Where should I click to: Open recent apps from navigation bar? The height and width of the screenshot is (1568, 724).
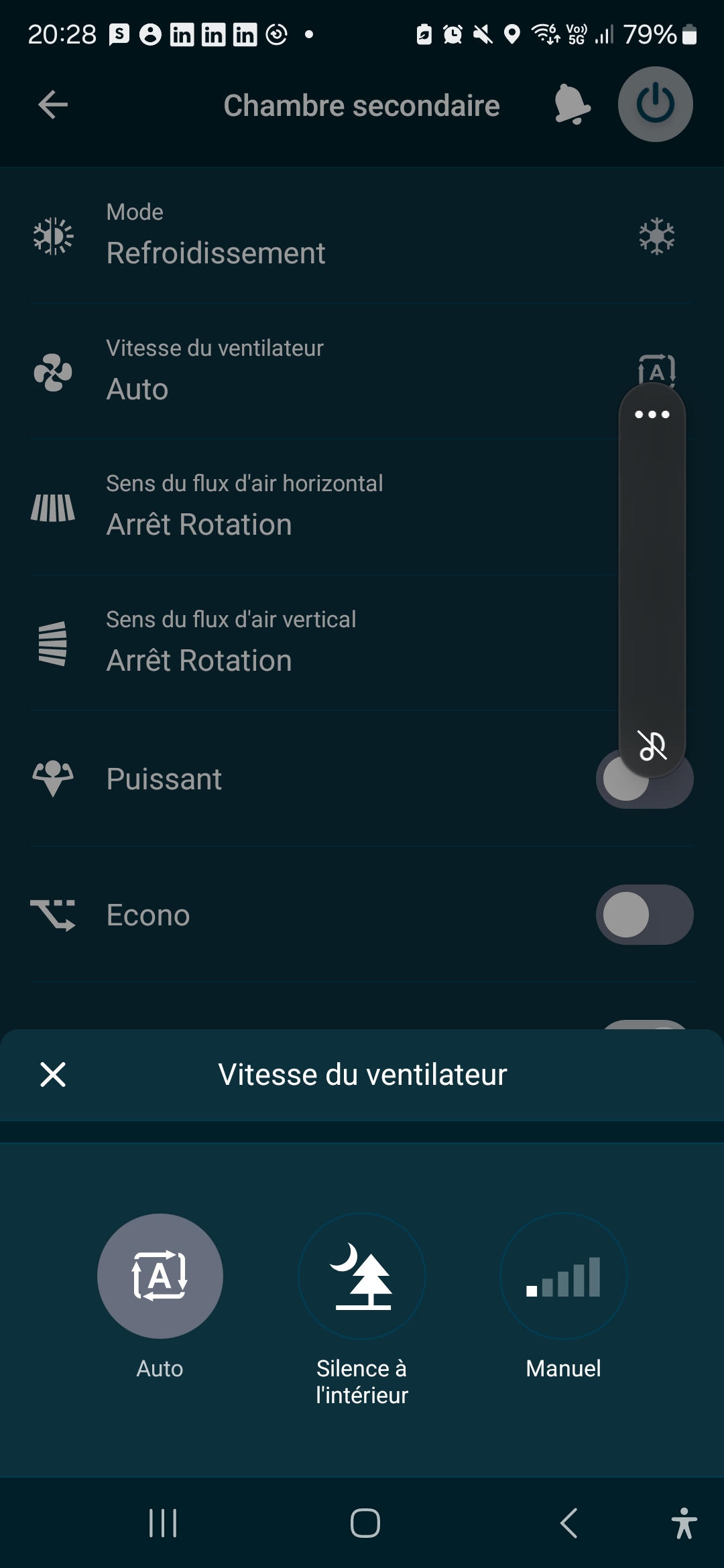pos(163,1523)
